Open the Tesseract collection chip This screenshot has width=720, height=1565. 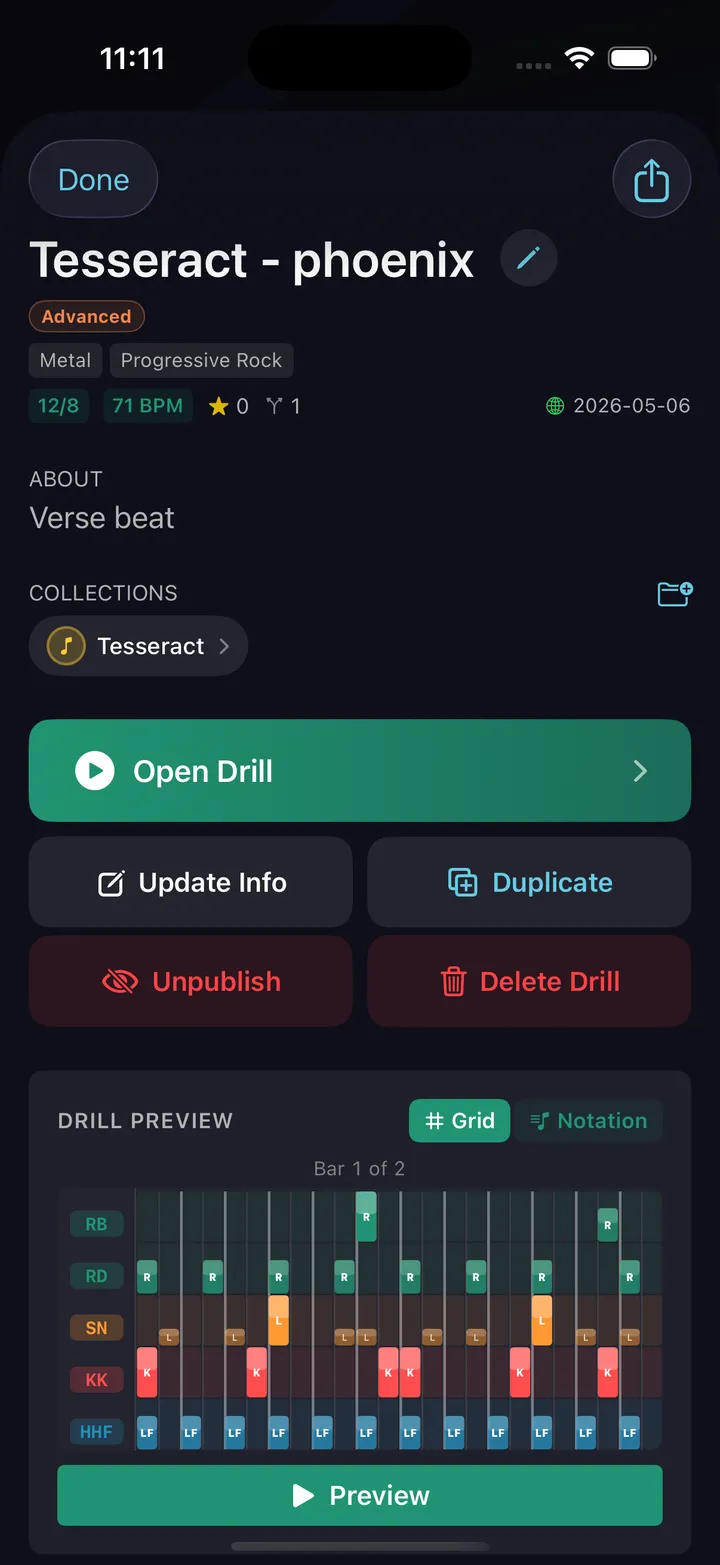point(138,646)
